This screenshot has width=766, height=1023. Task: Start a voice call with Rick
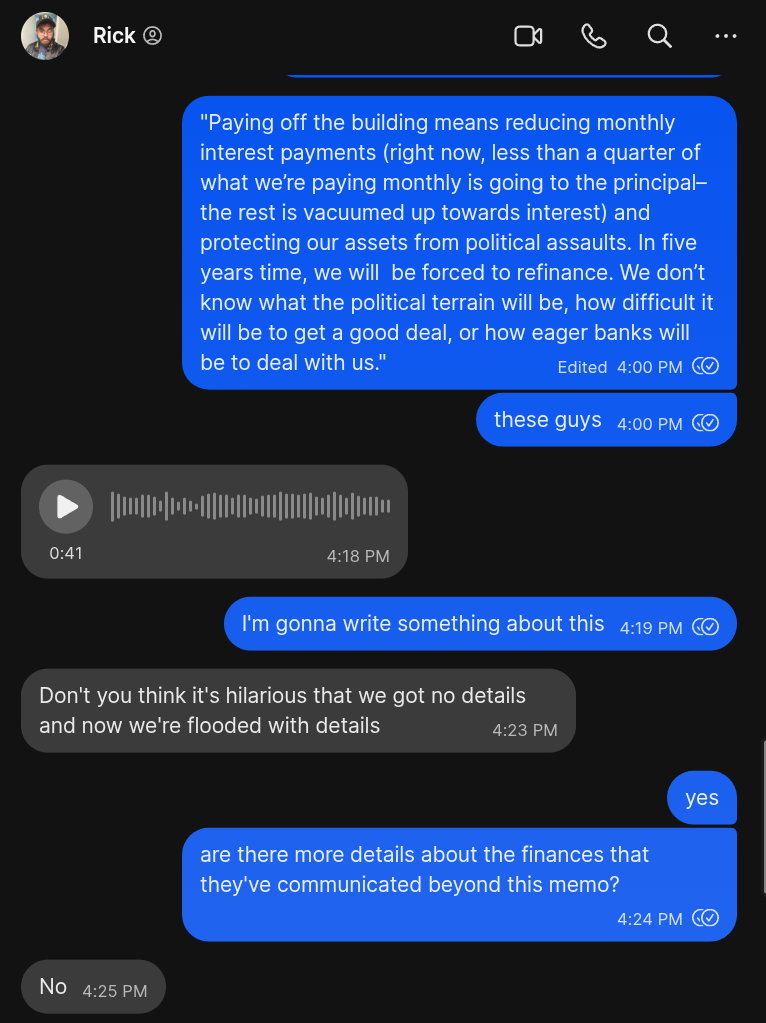[594, 36]
